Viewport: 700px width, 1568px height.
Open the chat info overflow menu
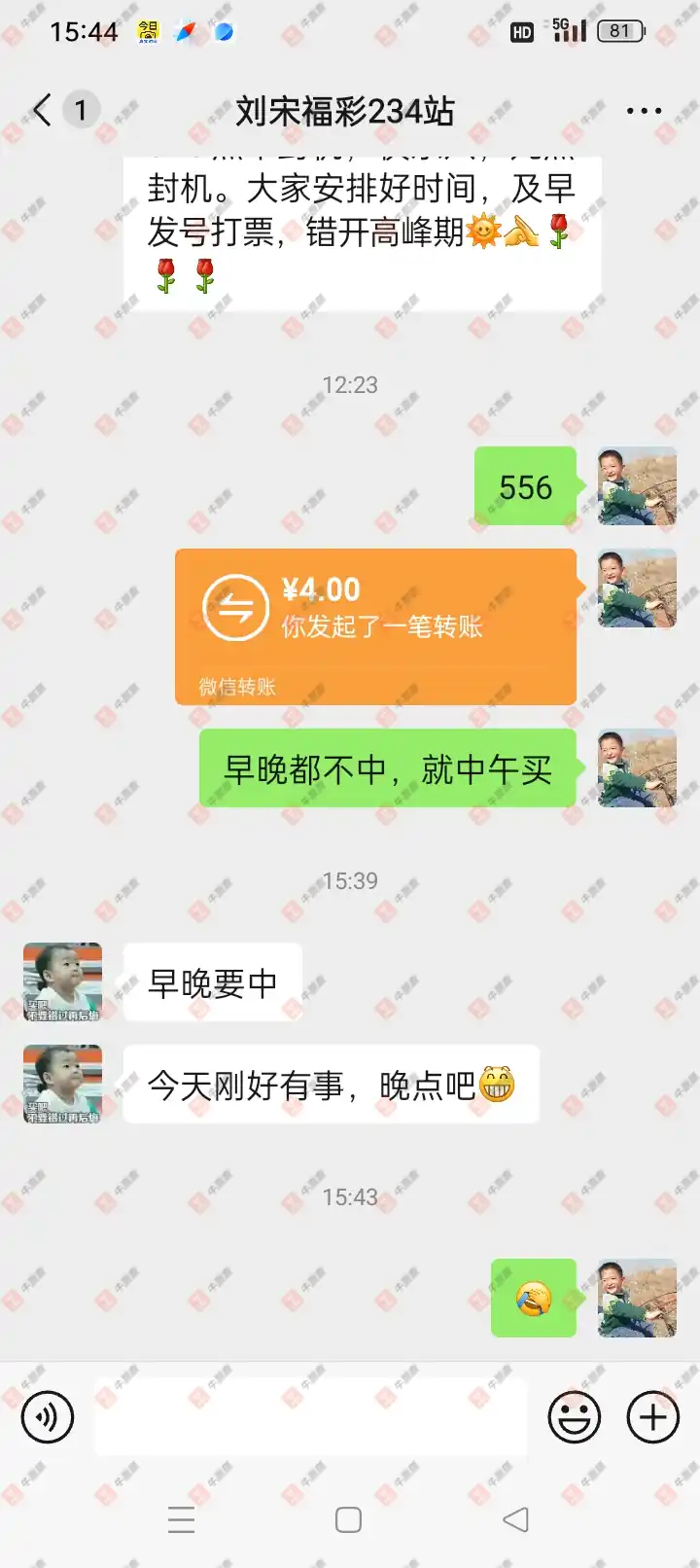pyautogui.click(x=644, y=111)
